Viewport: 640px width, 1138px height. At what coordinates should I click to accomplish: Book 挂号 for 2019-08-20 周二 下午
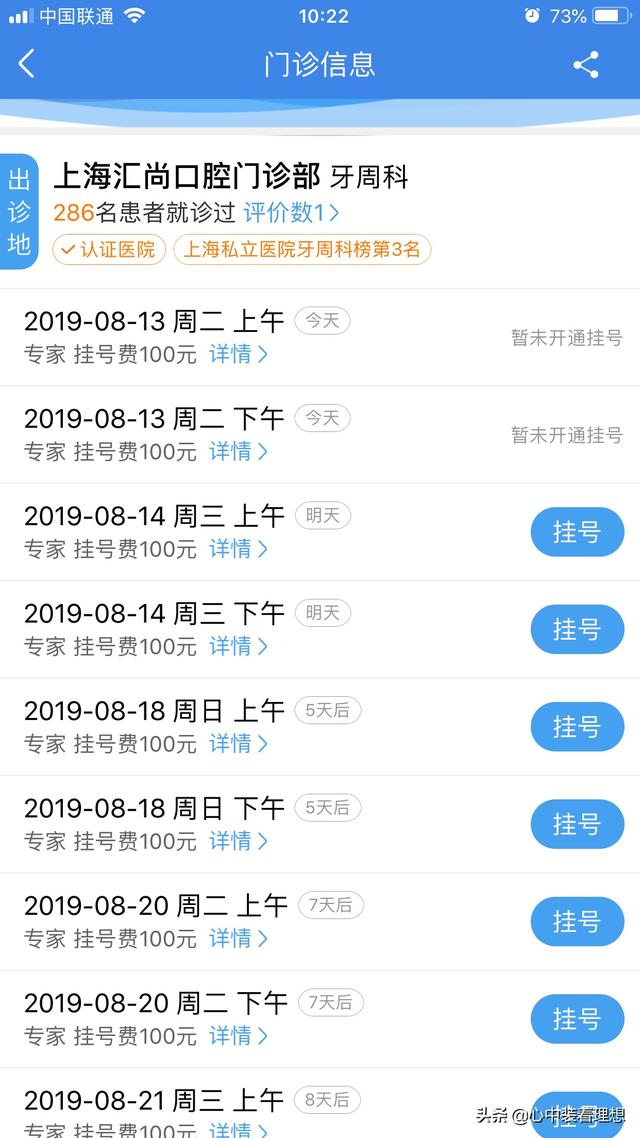point(578,1019)
